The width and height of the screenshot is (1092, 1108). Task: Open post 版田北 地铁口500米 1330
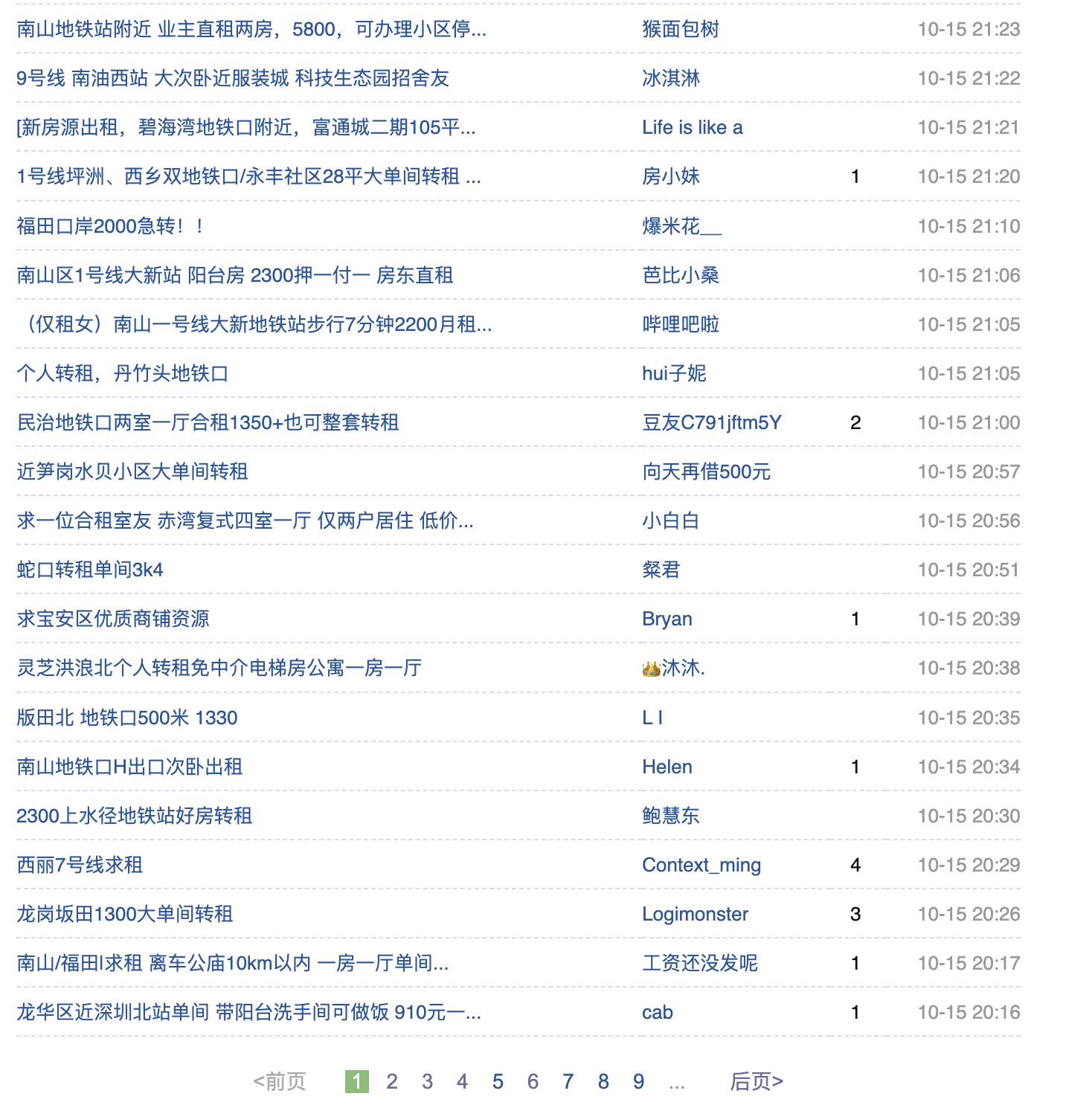point(127,718)
